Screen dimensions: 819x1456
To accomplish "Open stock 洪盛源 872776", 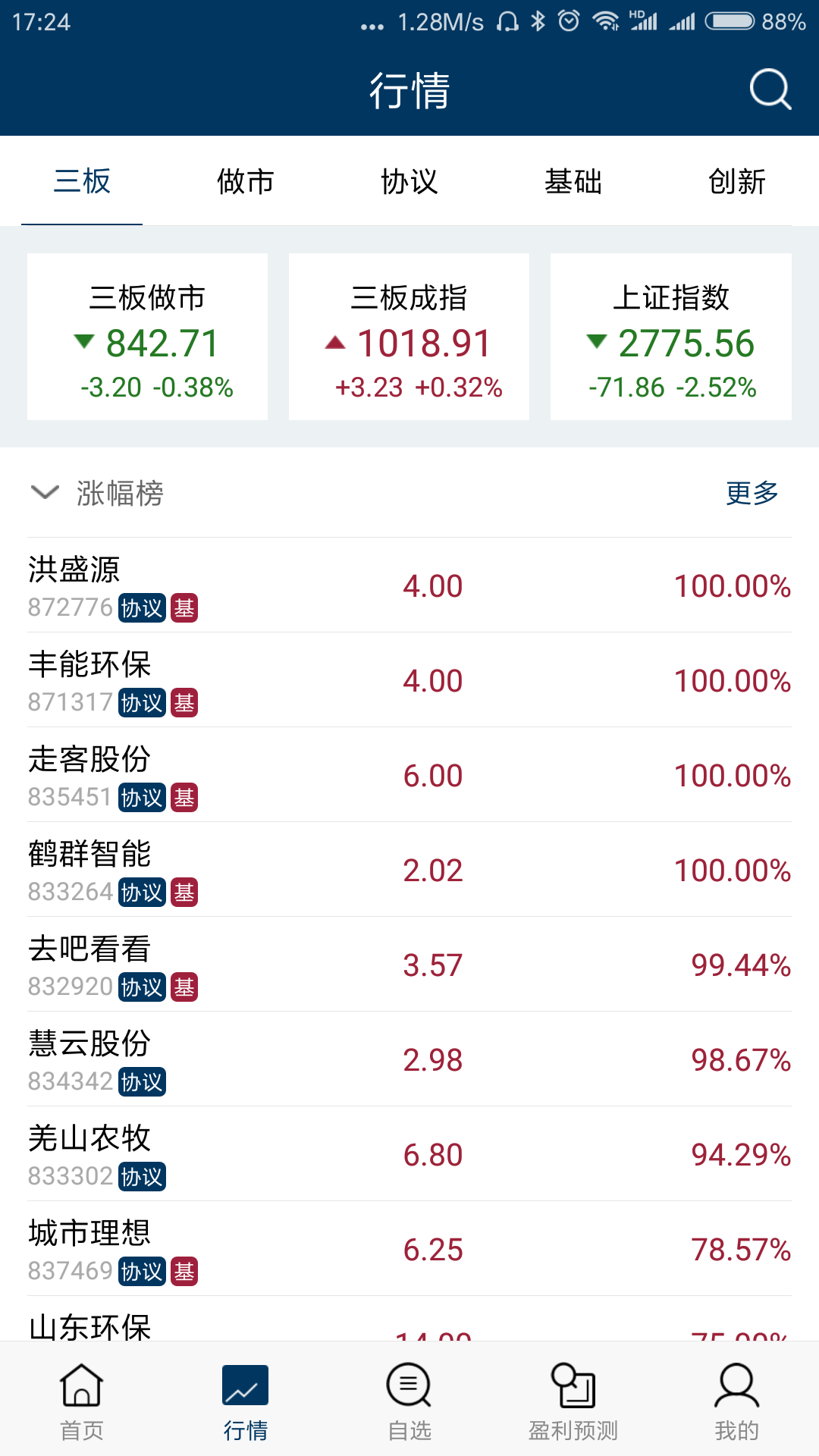I will point(409,585).
